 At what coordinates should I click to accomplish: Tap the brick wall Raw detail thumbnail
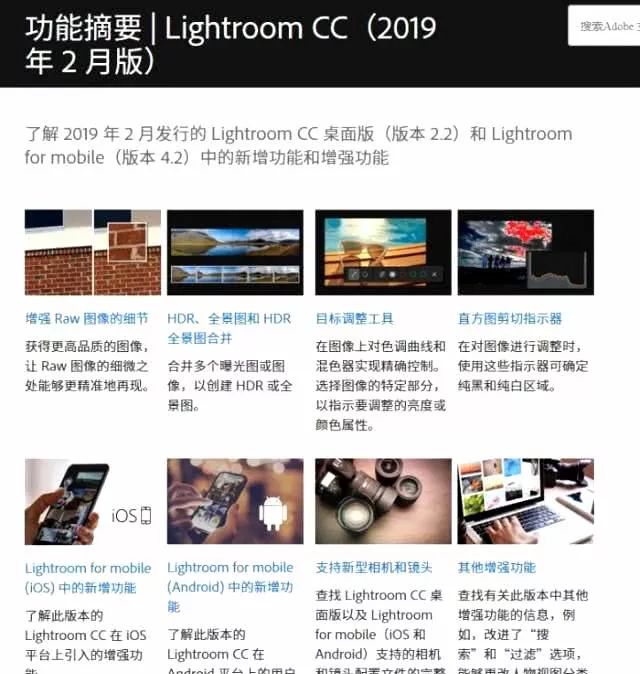tap(92, 252)
